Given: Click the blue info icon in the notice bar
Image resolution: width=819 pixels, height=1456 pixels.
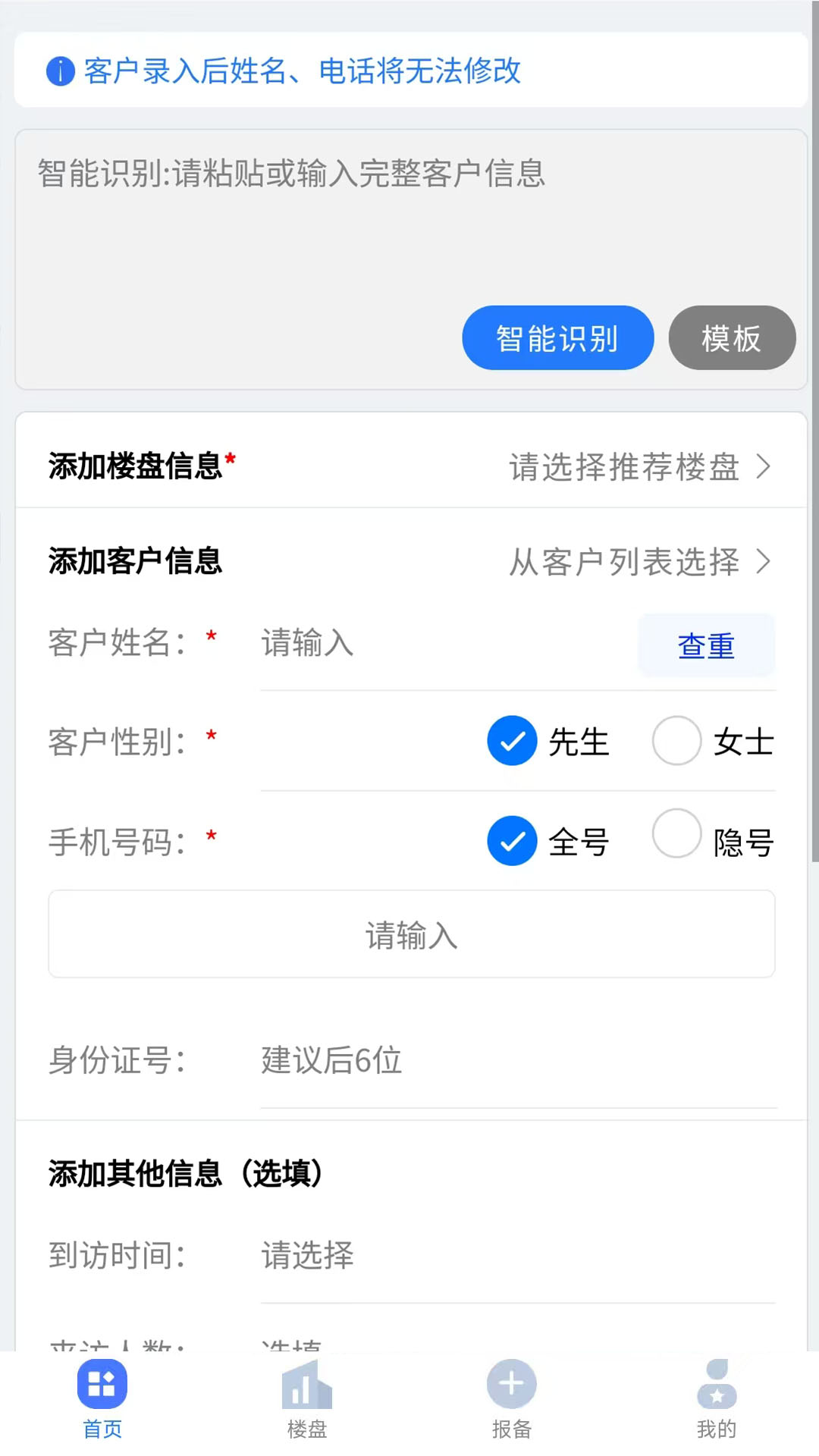Looking at the screenshot, I should point(59,72).
